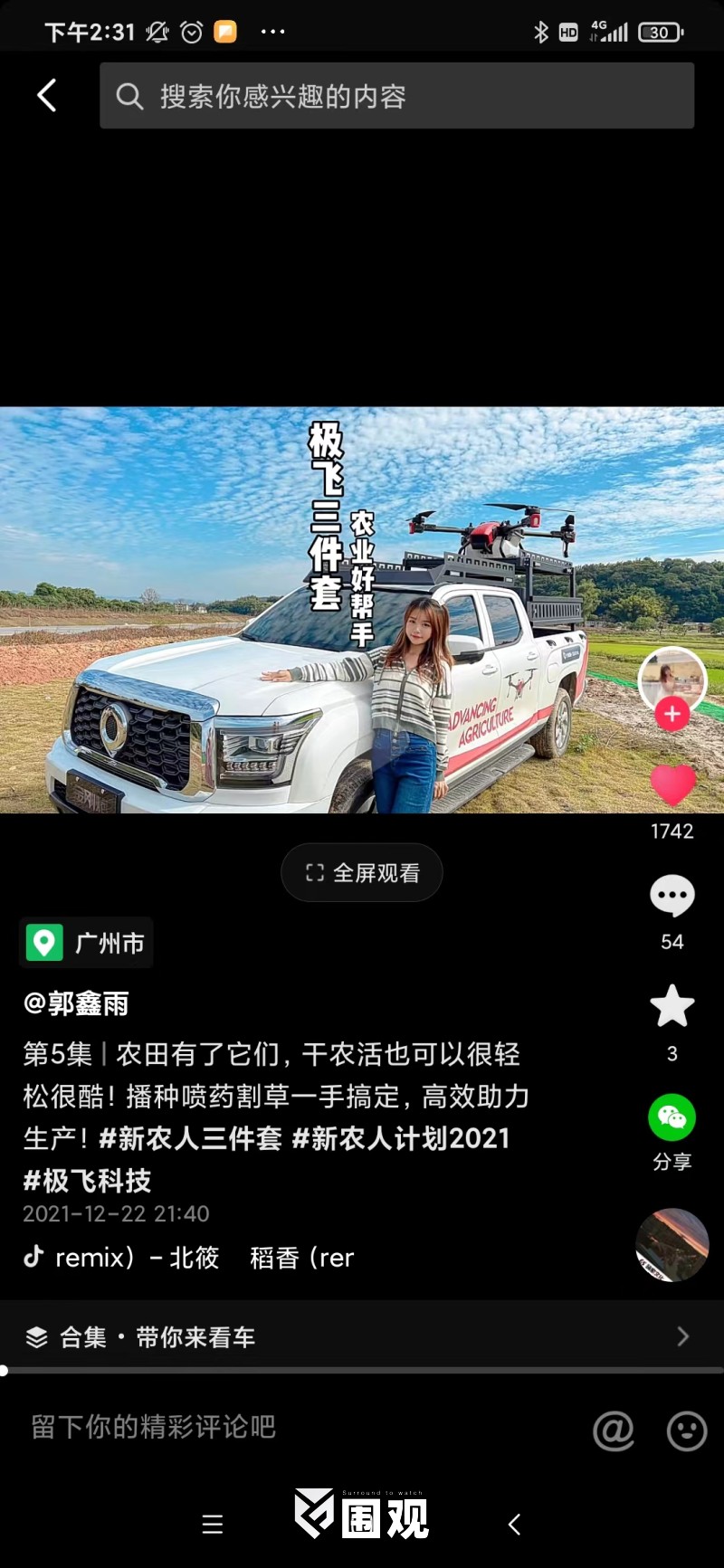
Task: Open the 广州市 location tag
Action: click(x=87, y=943)
